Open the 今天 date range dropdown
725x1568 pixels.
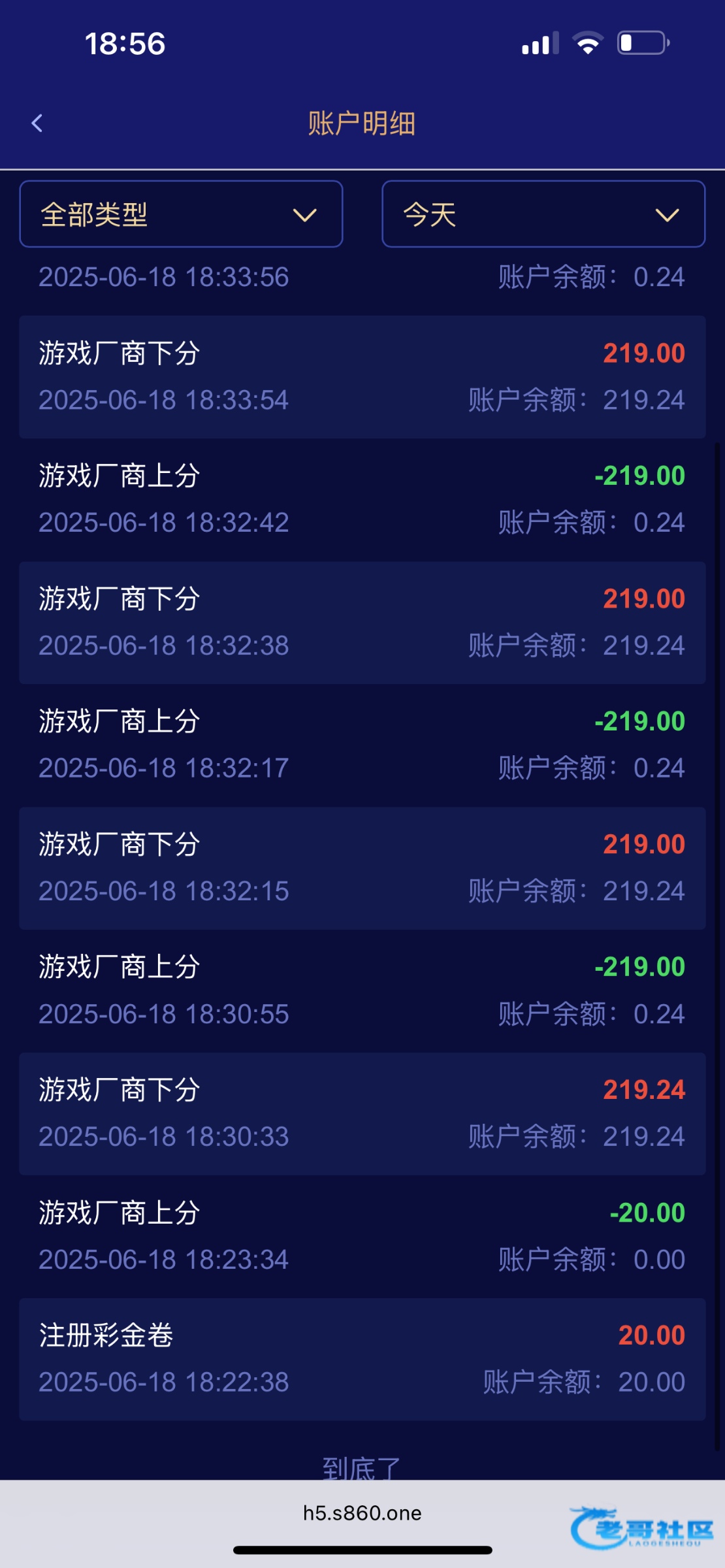click(x=543, y=214)
